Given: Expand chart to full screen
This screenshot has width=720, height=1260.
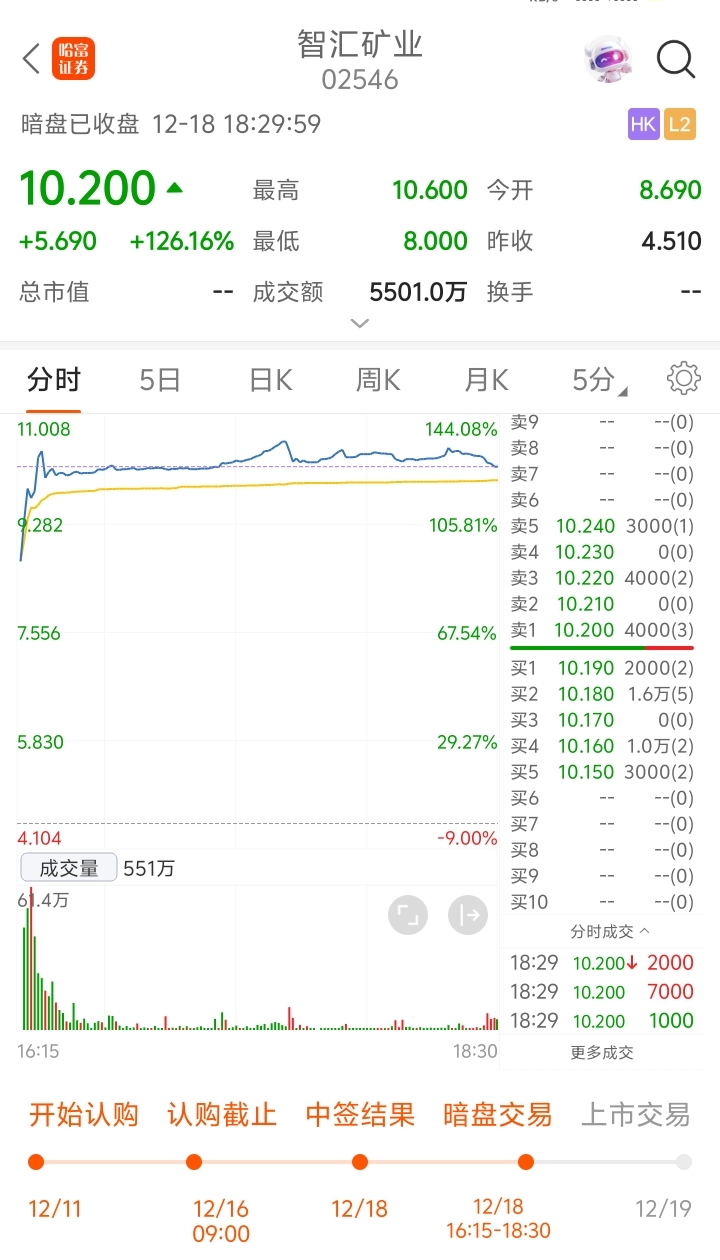Looking at the screenshot, I should (x=408, y=915).
